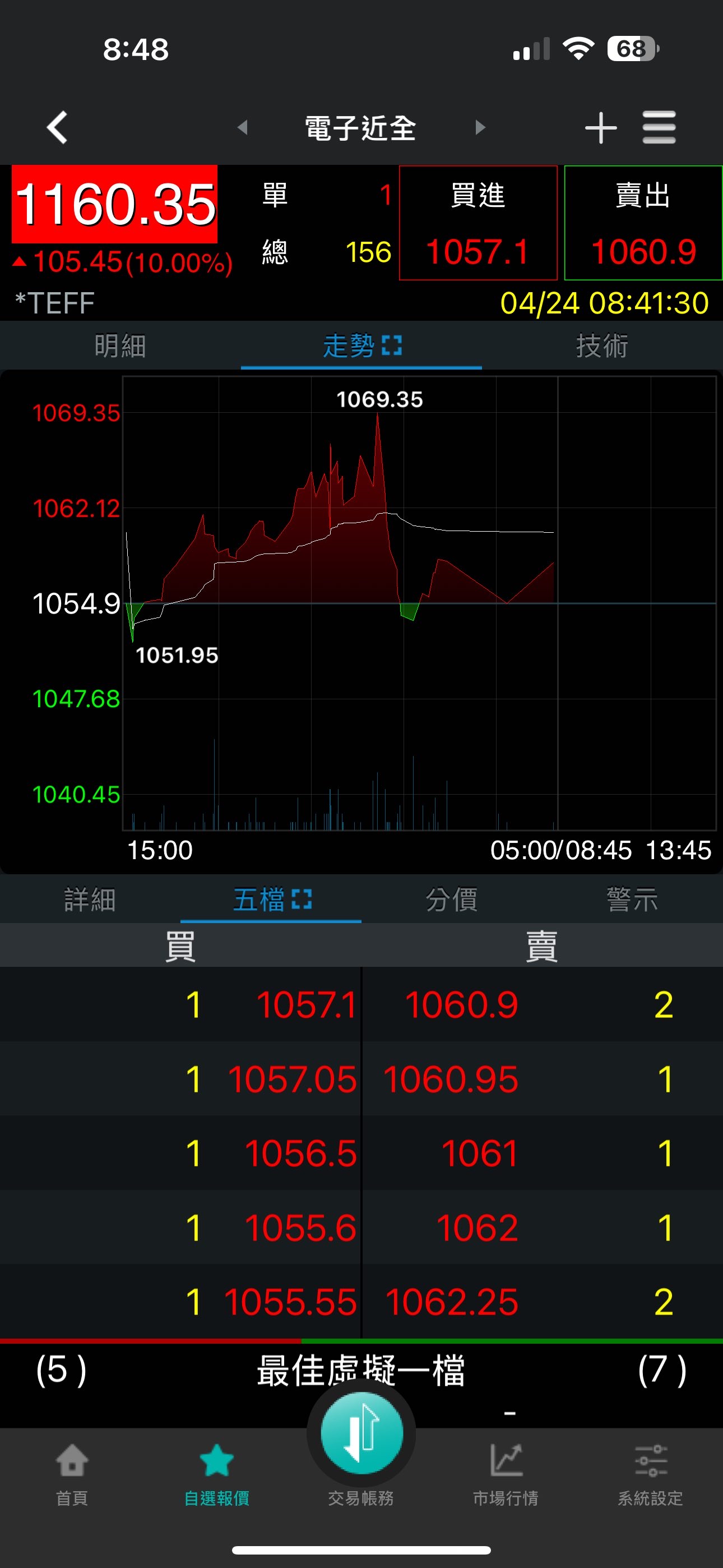Open the 自選報價 watchlist tab
The width and height of the screenshot is (723, 1568).
click(x=217, y=1470)
